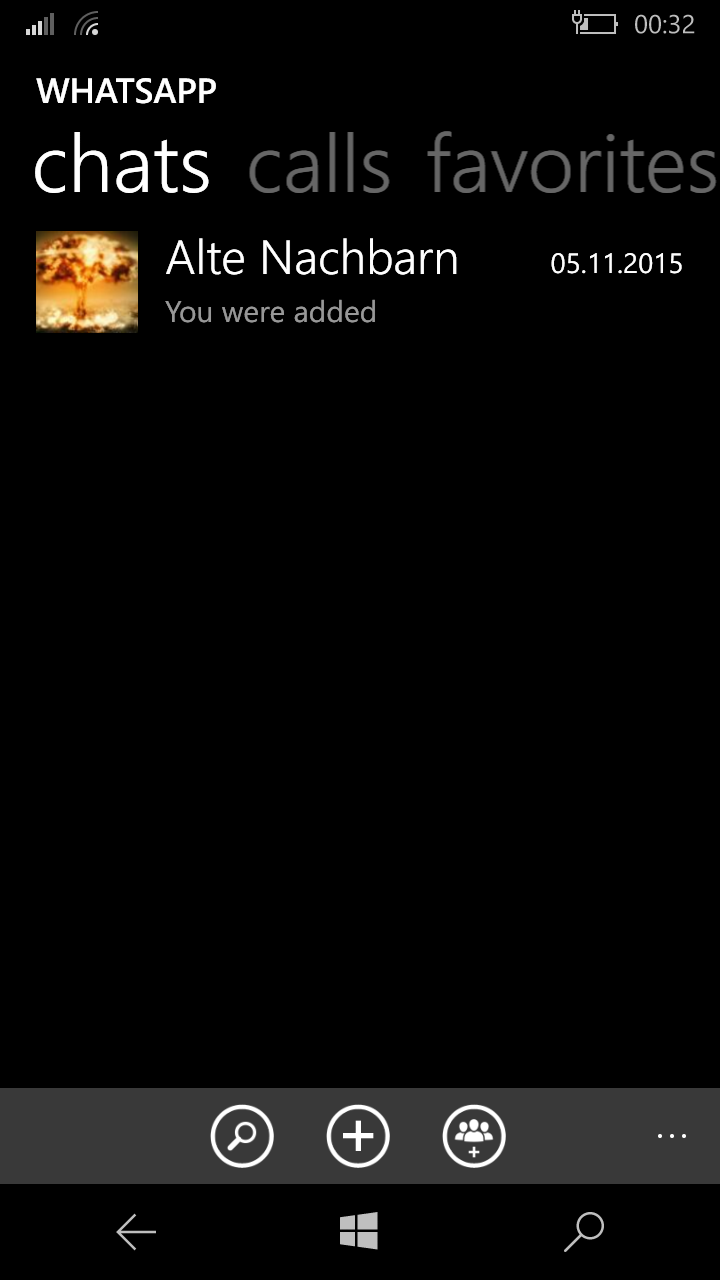Go back using the system back arrow
The image size is (720, 1280).
click(136, 1232)
